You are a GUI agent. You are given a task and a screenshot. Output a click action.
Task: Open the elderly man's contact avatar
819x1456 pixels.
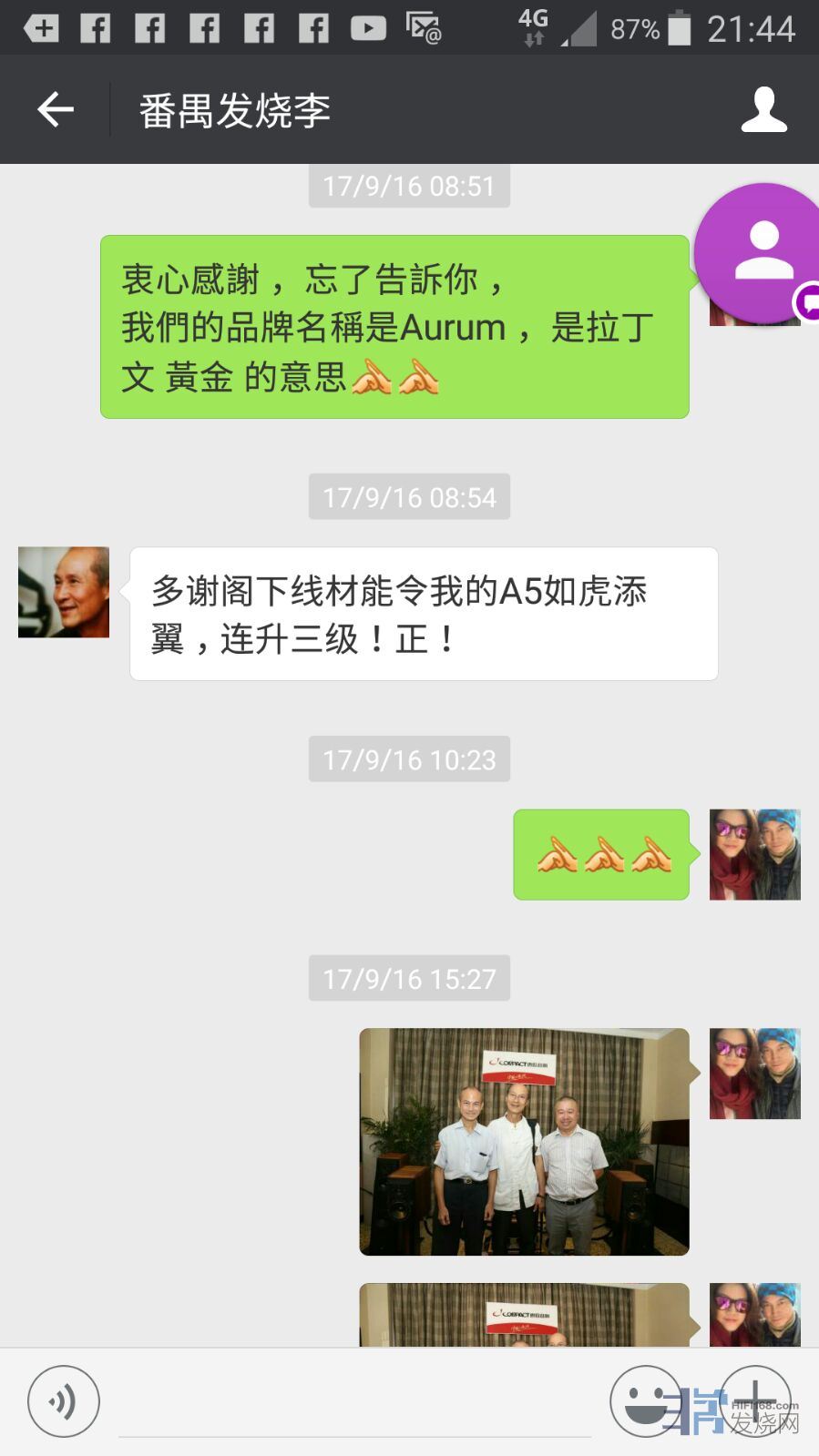coord(64,592)
